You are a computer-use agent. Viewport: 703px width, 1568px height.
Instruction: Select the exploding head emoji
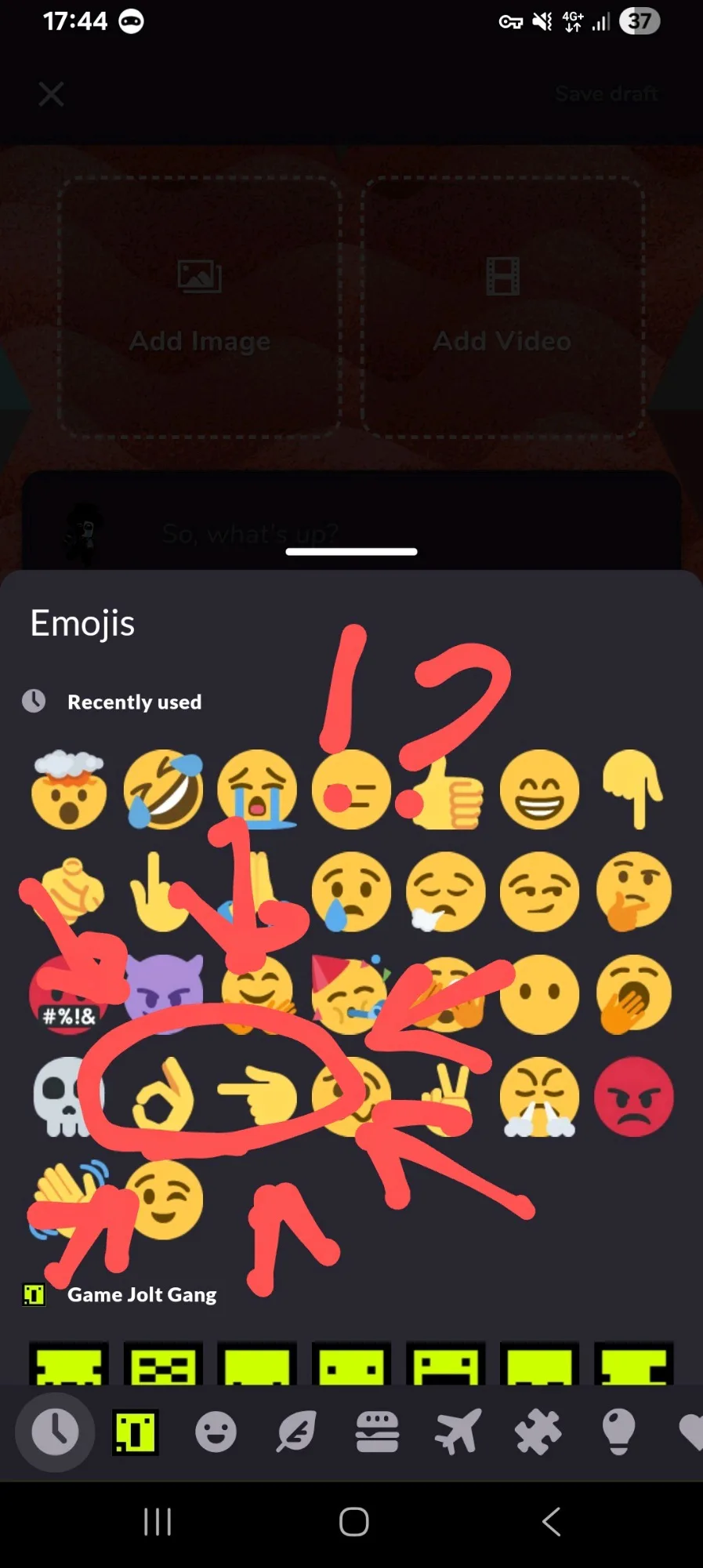pos(68,790)
